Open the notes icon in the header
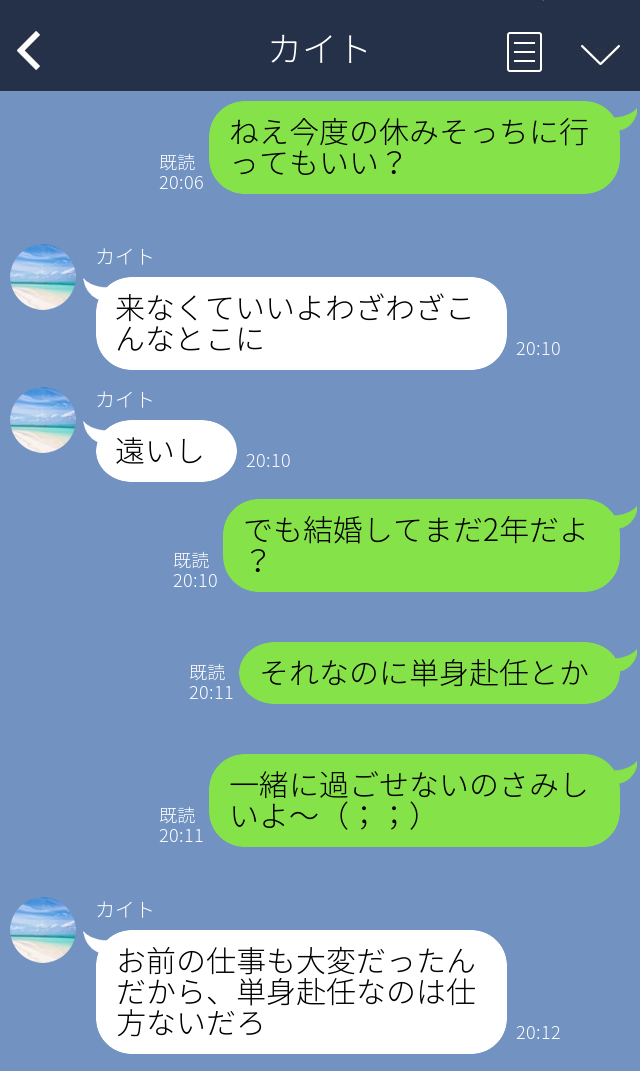The width and height of the screenshot is (640, 1071). click(524, 52)
